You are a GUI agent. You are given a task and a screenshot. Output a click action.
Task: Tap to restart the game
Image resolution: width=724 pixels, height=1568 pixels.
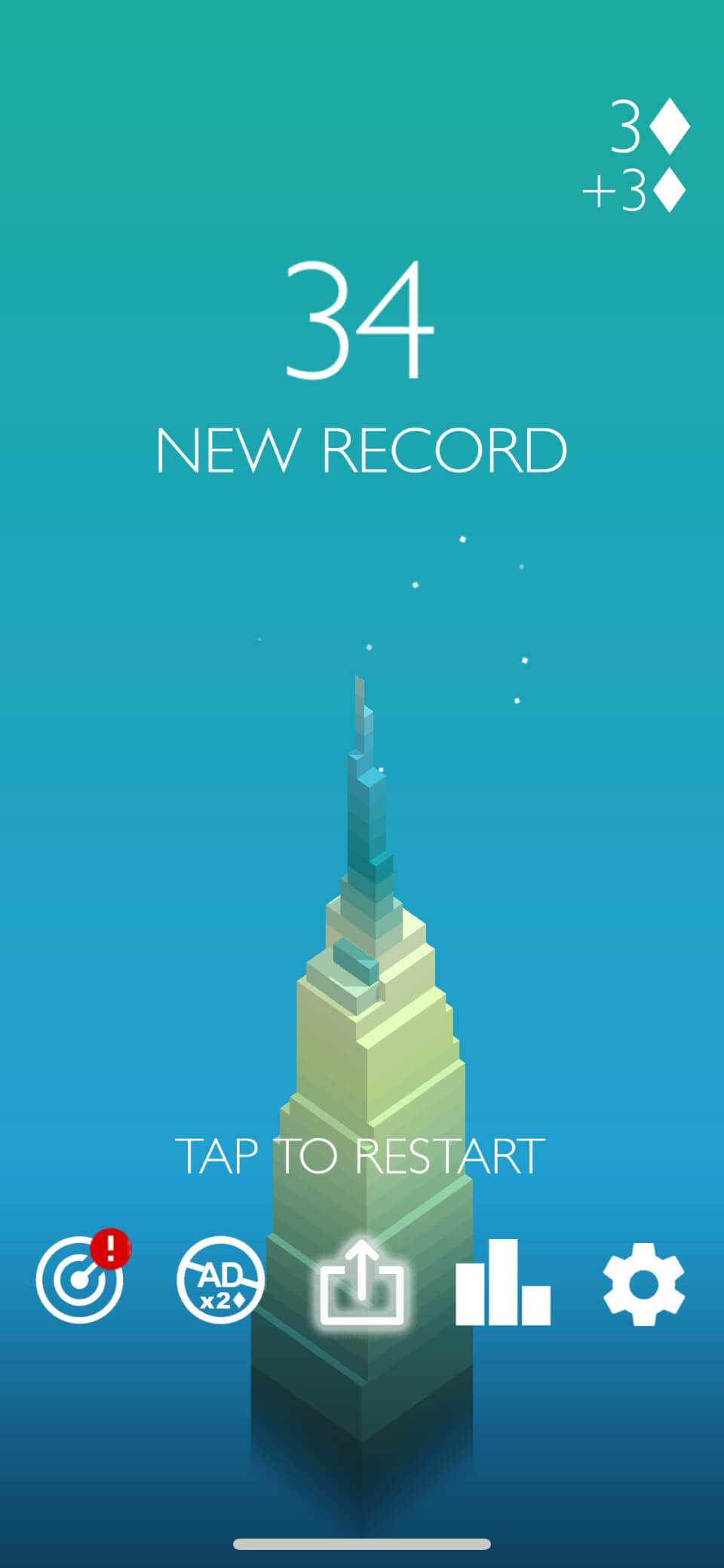[x=360, y=1156]
